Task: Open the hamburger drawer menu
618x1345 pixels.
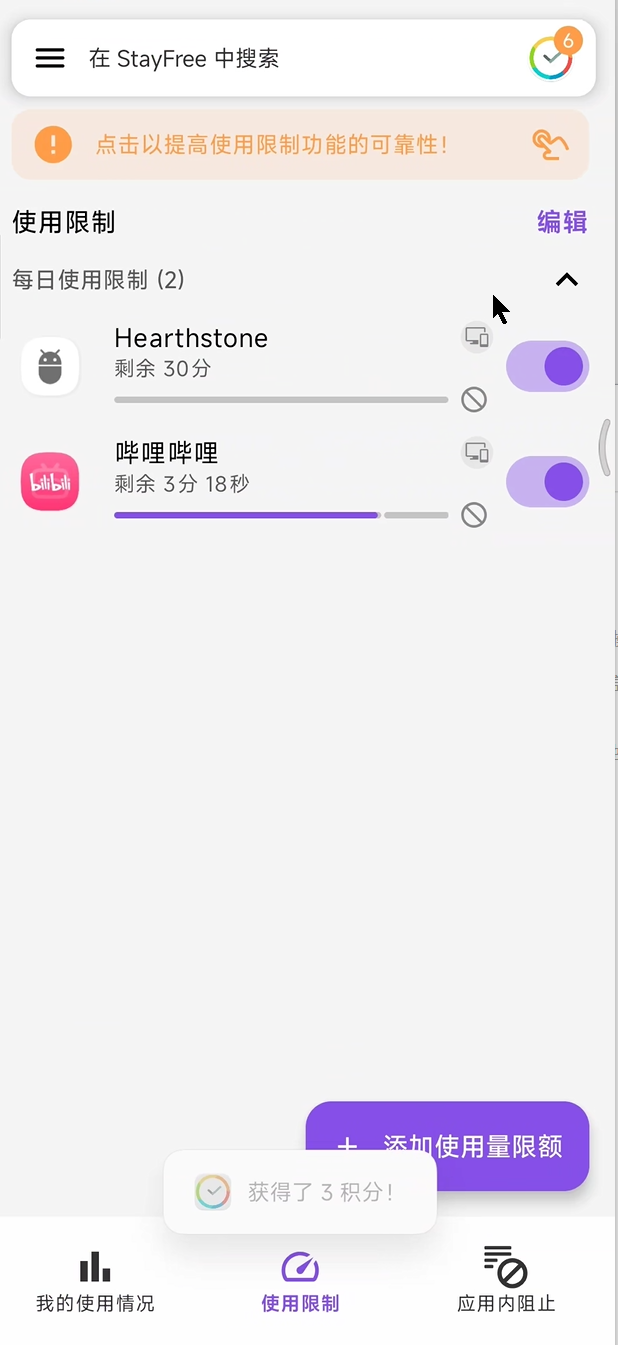Action: click(50, 58)
